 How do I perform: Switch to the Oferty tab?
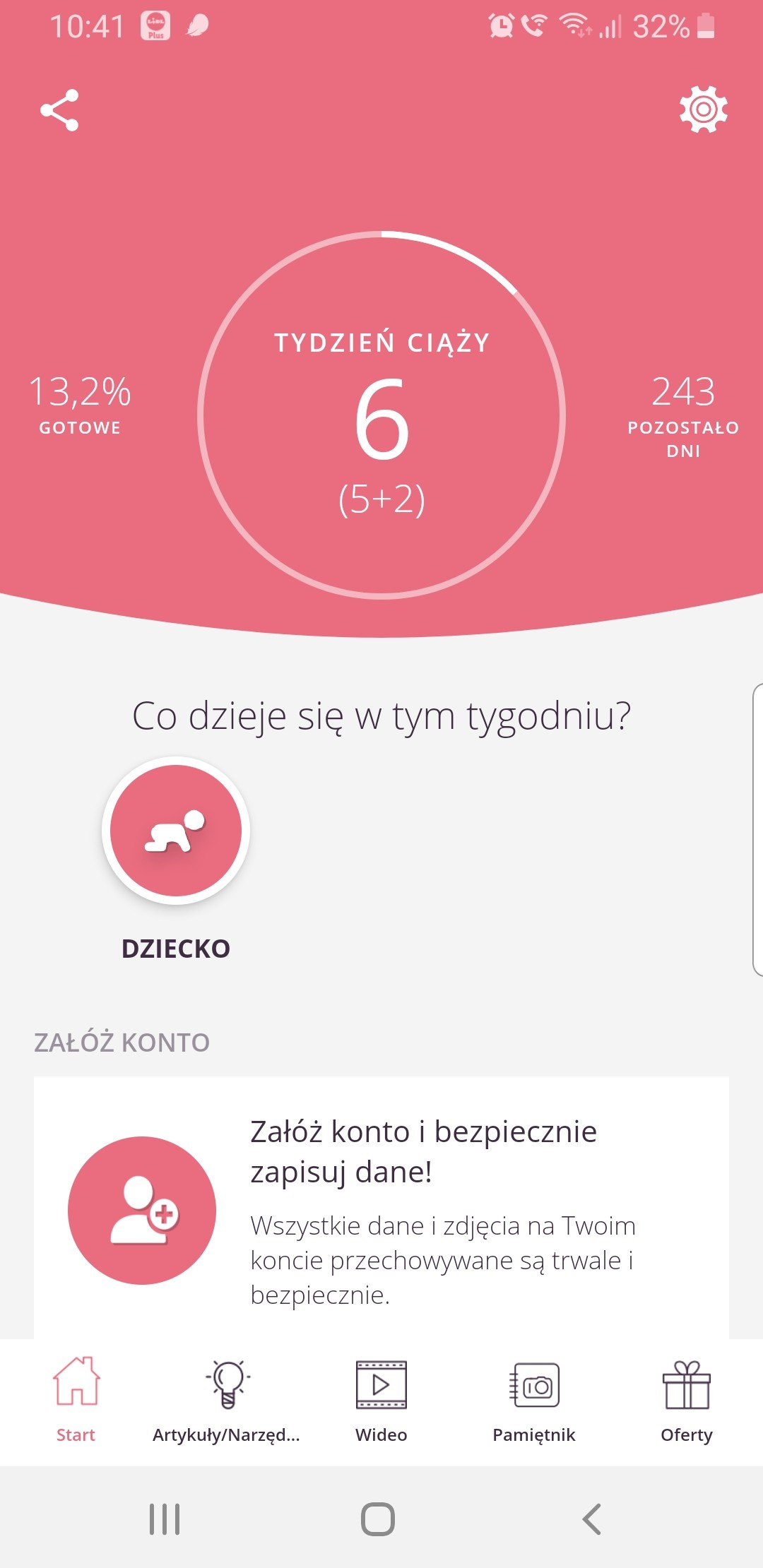(687, 1400)
